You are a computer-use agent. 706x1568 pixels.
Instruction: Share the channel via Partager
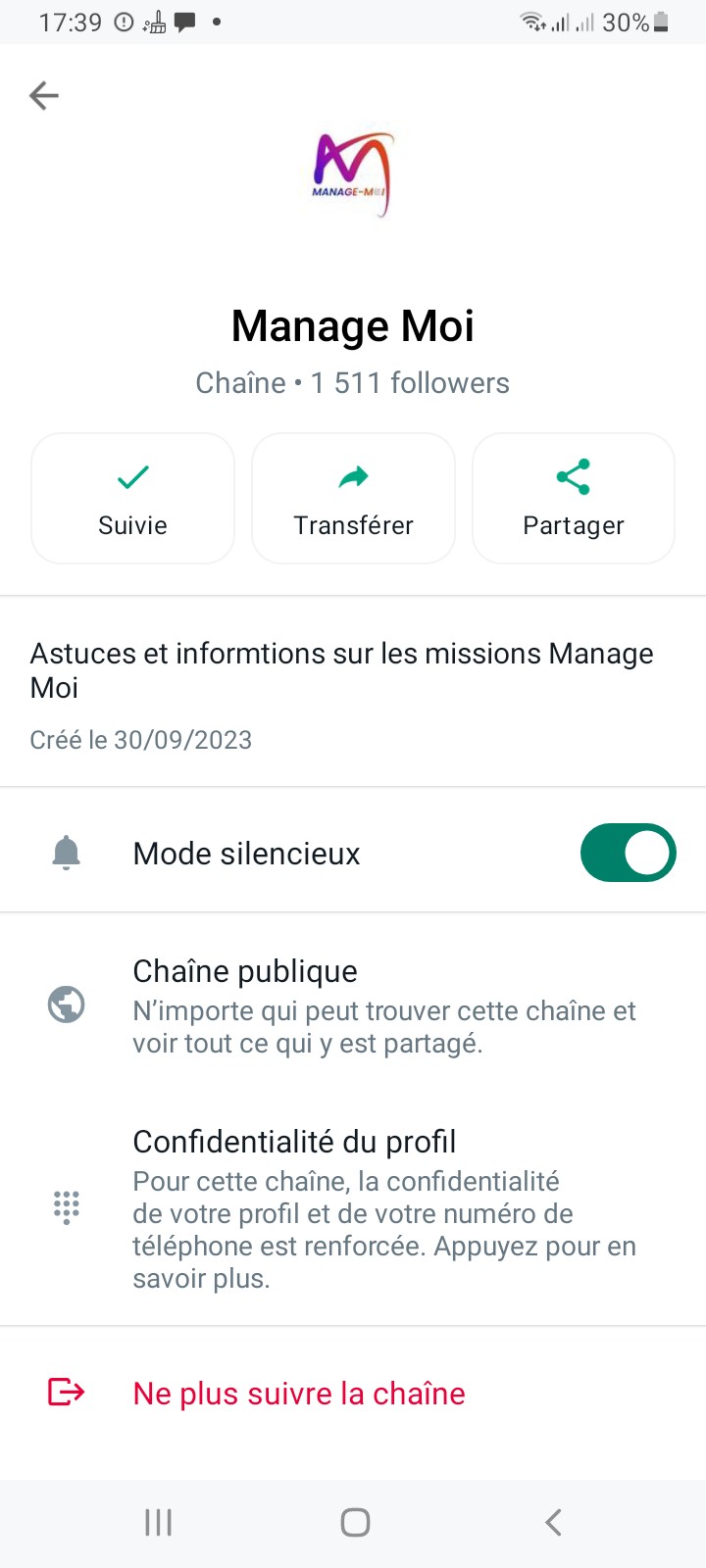click(574, 499)
